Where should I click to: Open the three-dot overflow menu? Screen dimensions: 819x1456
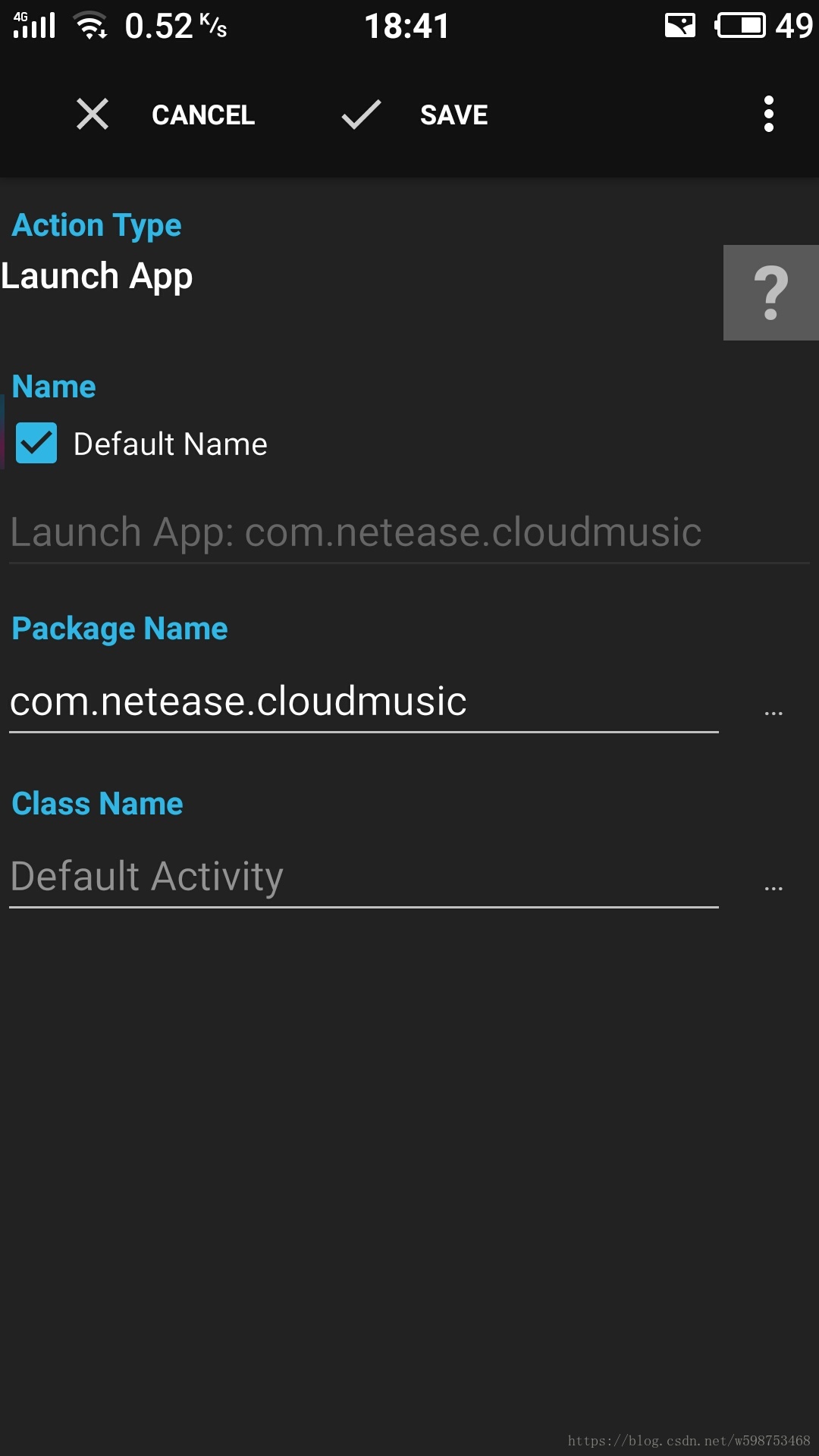[769, 115]
